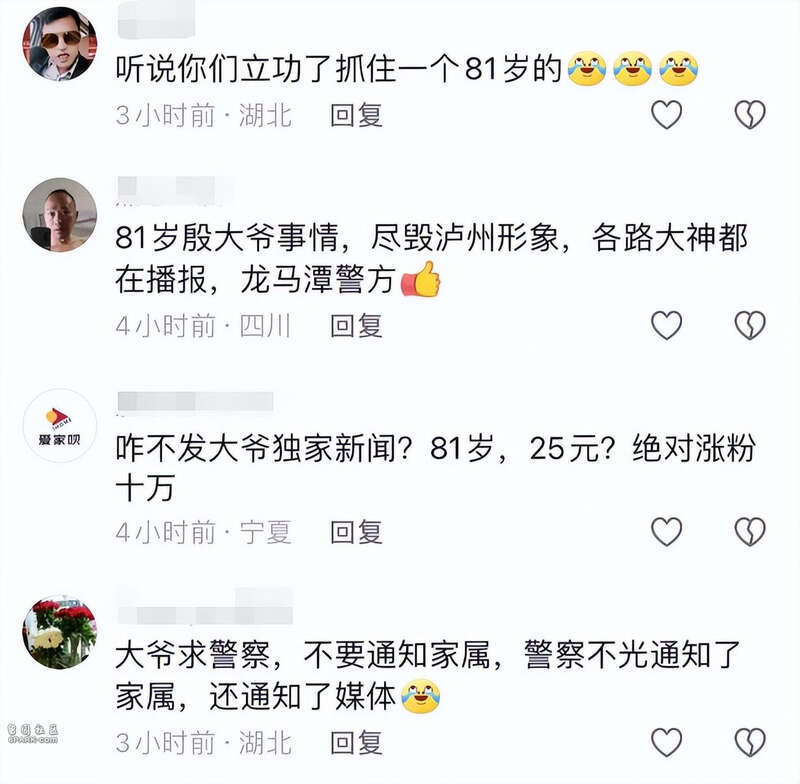Like the 绝对涨粉十万 comment
Screen dimensions: 800x784
click(x=666, y=532)
